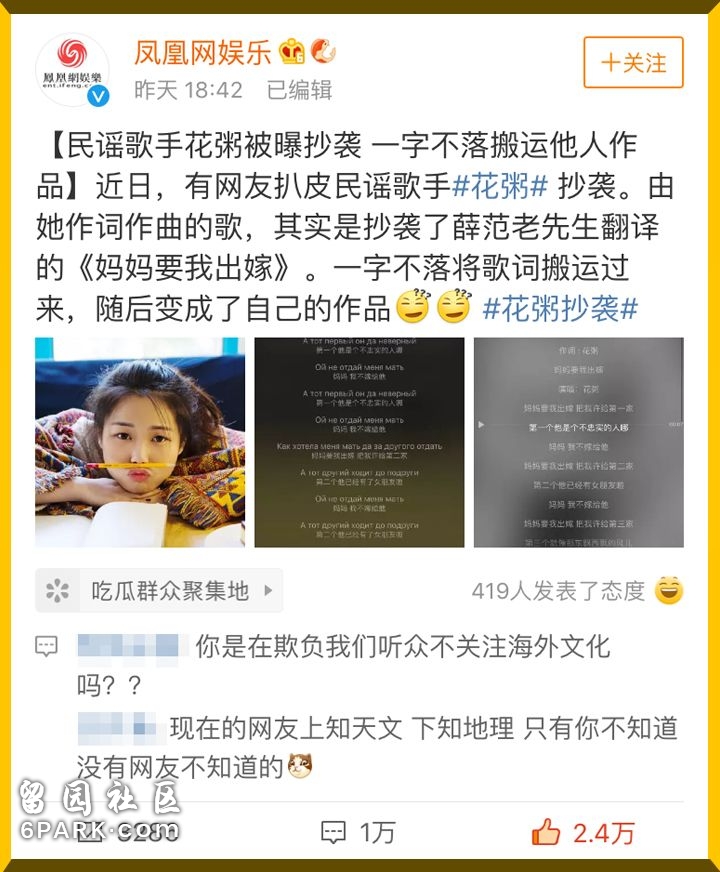Follow 凤凰网娱乐 with the 关注 button
Image resolution: width=720 pixels, height=872 pixels.
[633, 62]
